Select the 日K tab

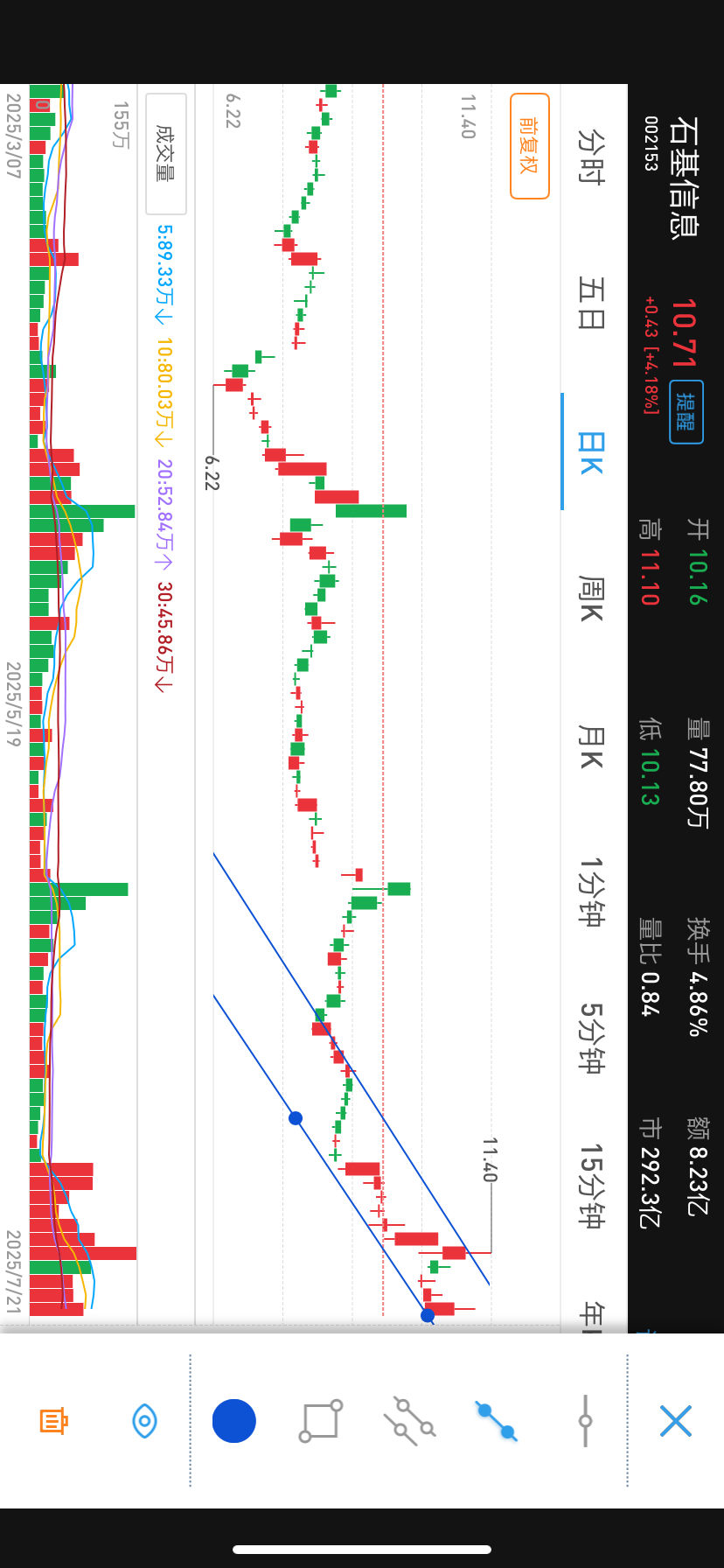(592, 451)
